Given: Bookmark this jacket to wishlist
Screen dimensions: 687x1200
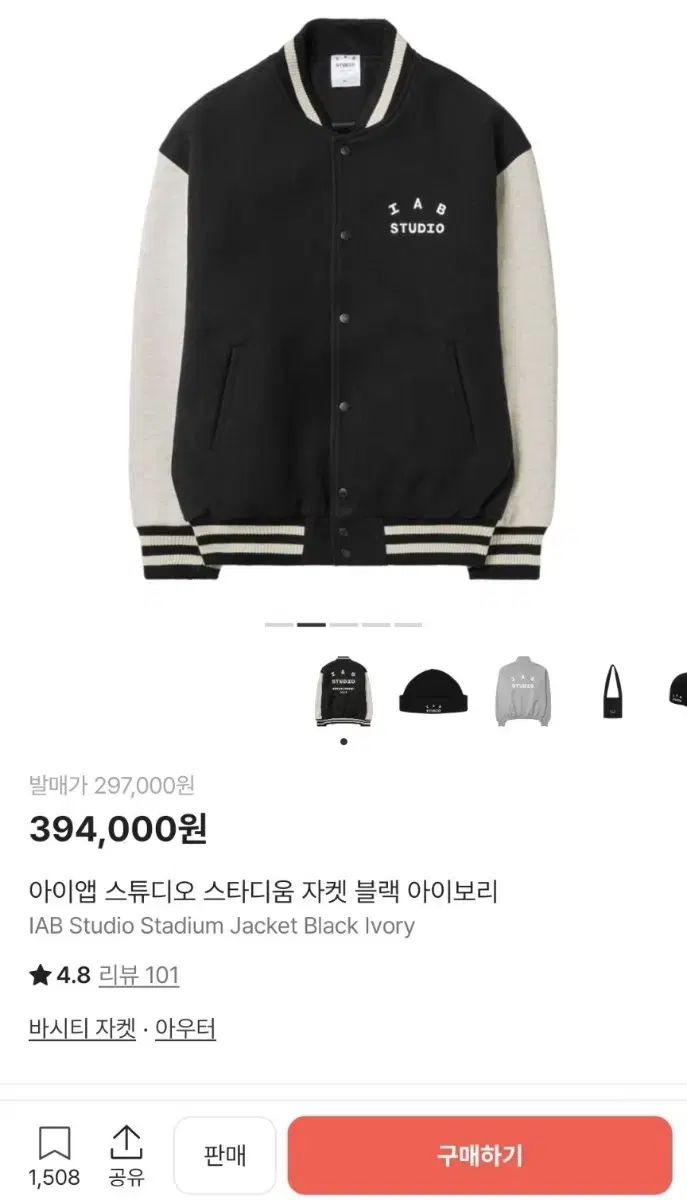Looking at the screenshot, I should (x=54, y=1156).
